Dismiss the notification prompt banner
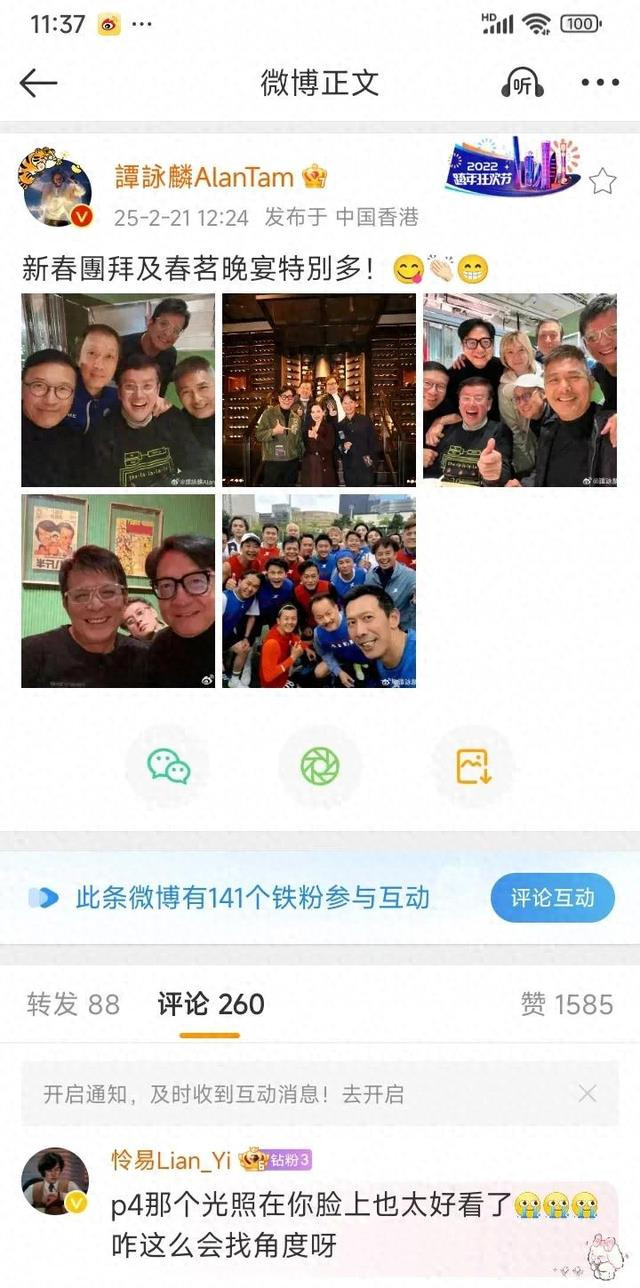The width and height of the screenshot is (640, 1288). tap(588, 1094)
